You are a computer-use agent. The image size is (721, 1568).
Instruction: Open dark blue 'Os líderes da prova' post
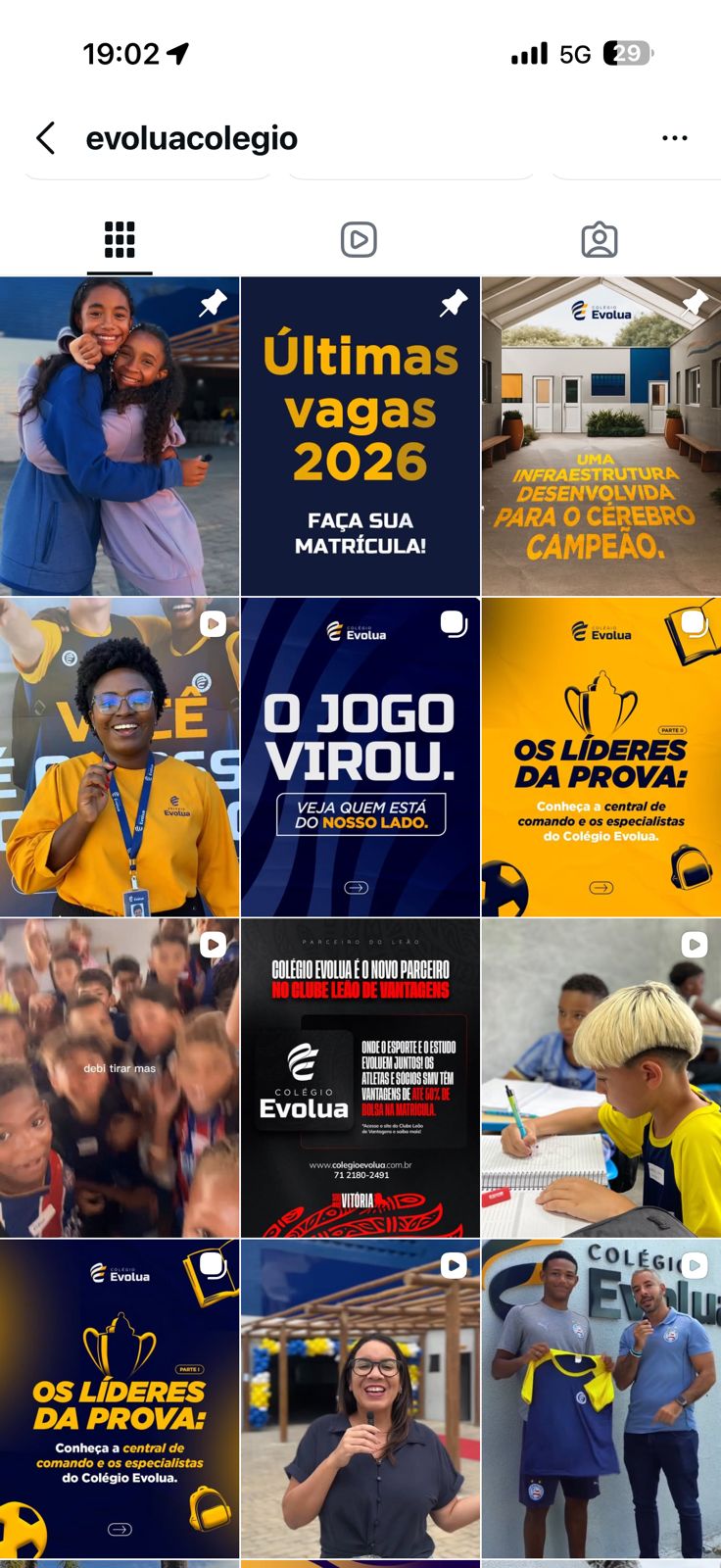tap(120, 1398)
